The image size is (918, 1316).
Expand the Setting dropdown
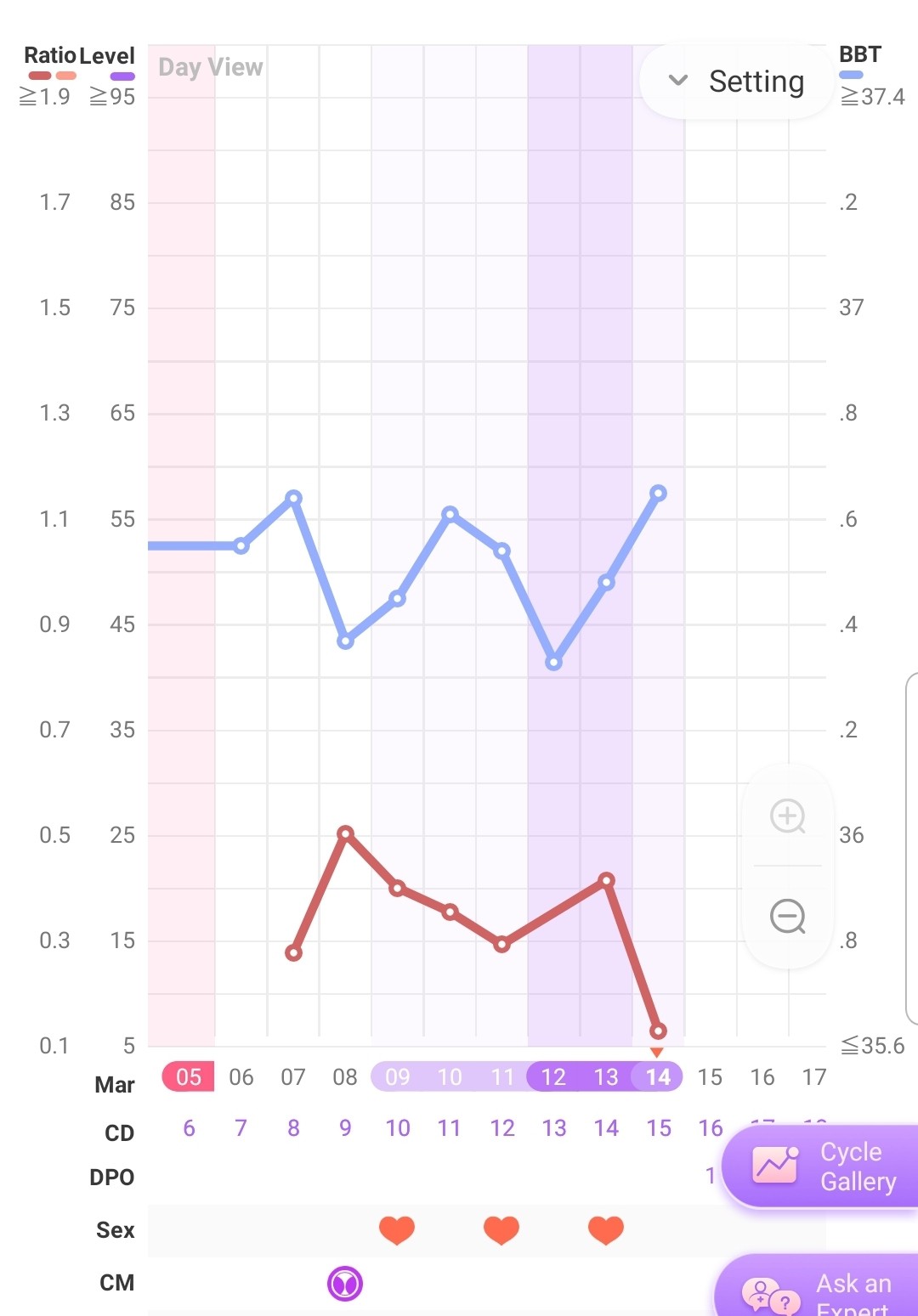coord(736,82)
